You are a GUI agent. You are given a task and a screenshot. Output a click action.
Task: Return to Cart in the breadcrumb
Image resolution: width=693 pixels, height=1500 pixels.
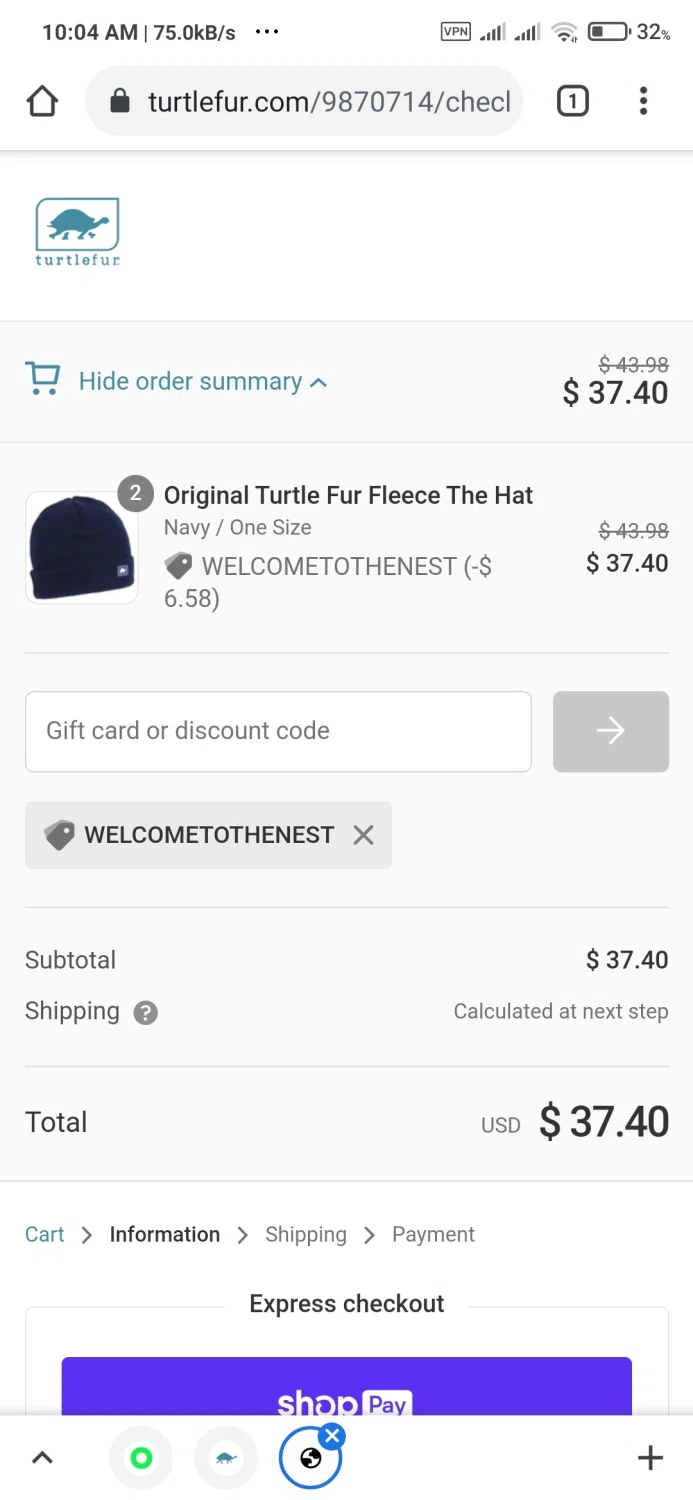click(45, 1234)
